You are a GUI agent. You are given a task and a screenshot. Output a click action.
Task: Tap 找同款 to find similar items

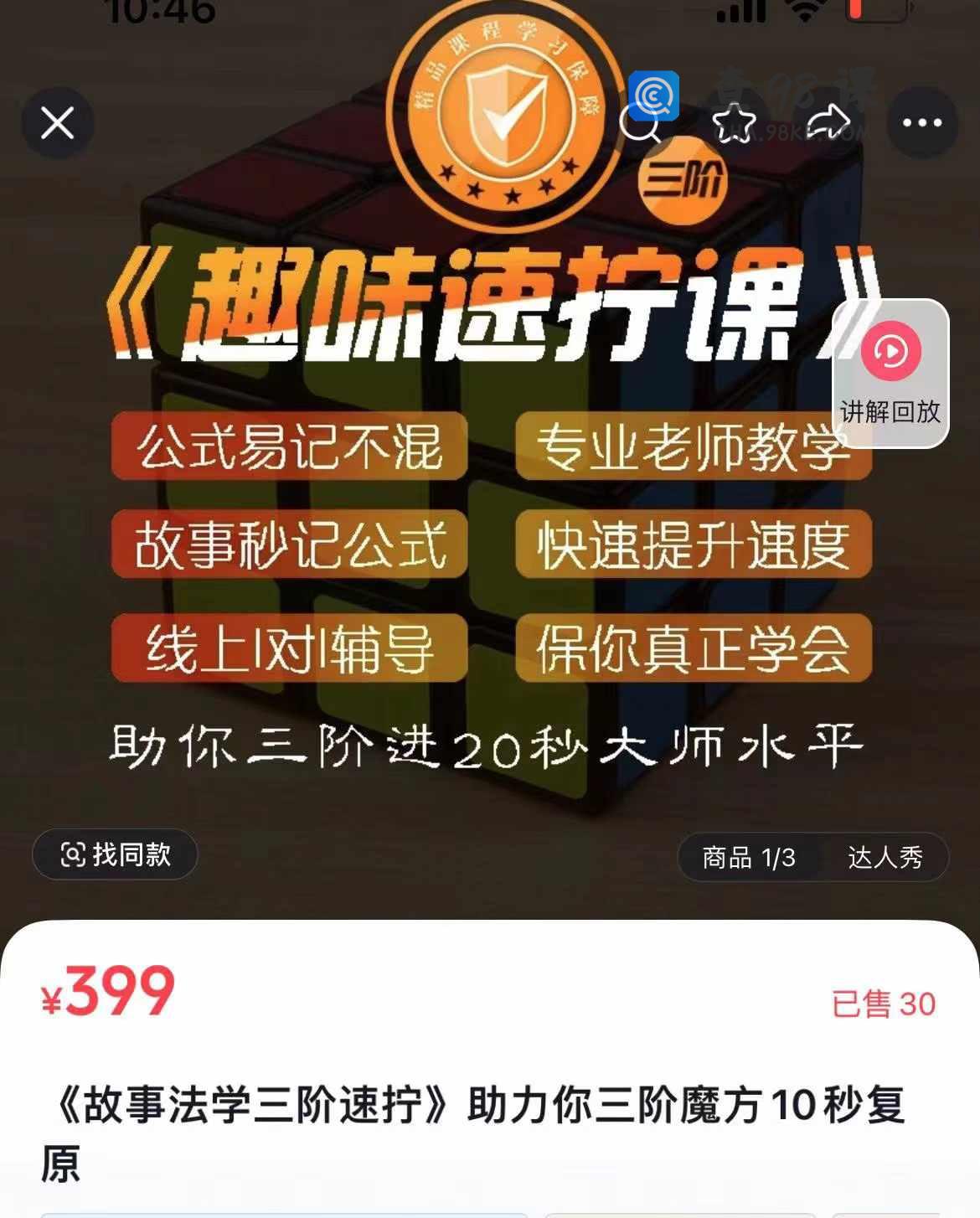point(115,854)
